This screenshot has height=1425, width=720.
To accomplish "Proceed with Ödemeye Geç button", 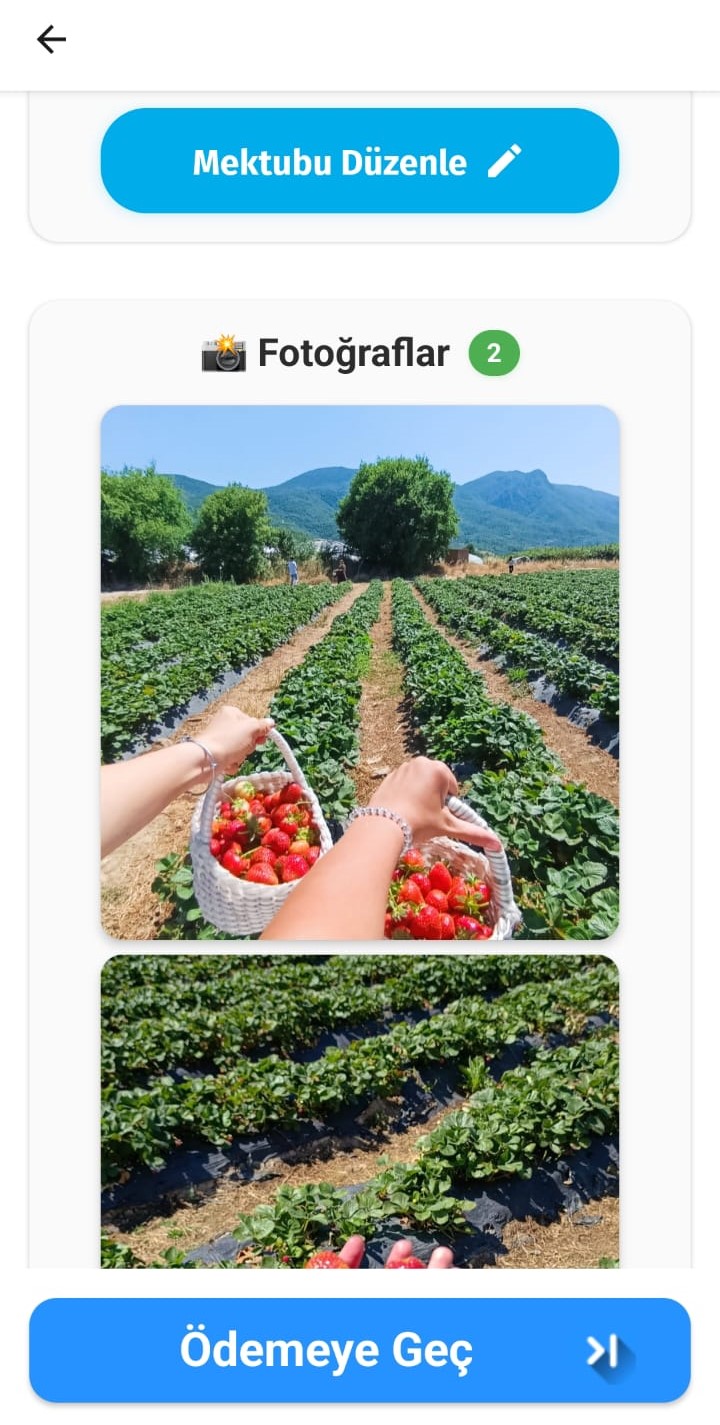I will [x=359, y=1350].
